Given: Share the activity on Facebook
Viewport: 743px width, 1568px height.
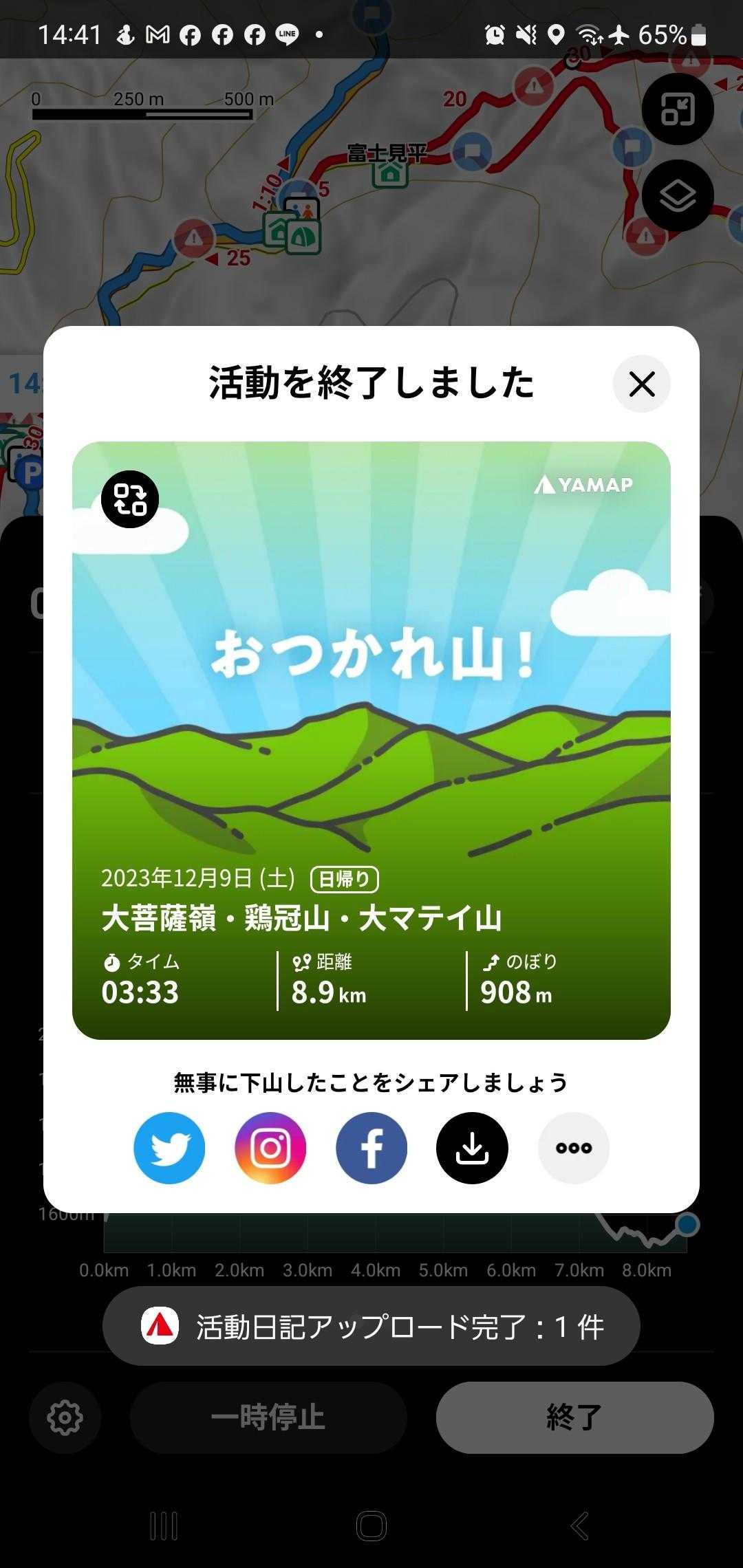Looking at the screenshot, I should coord(371,1148).
